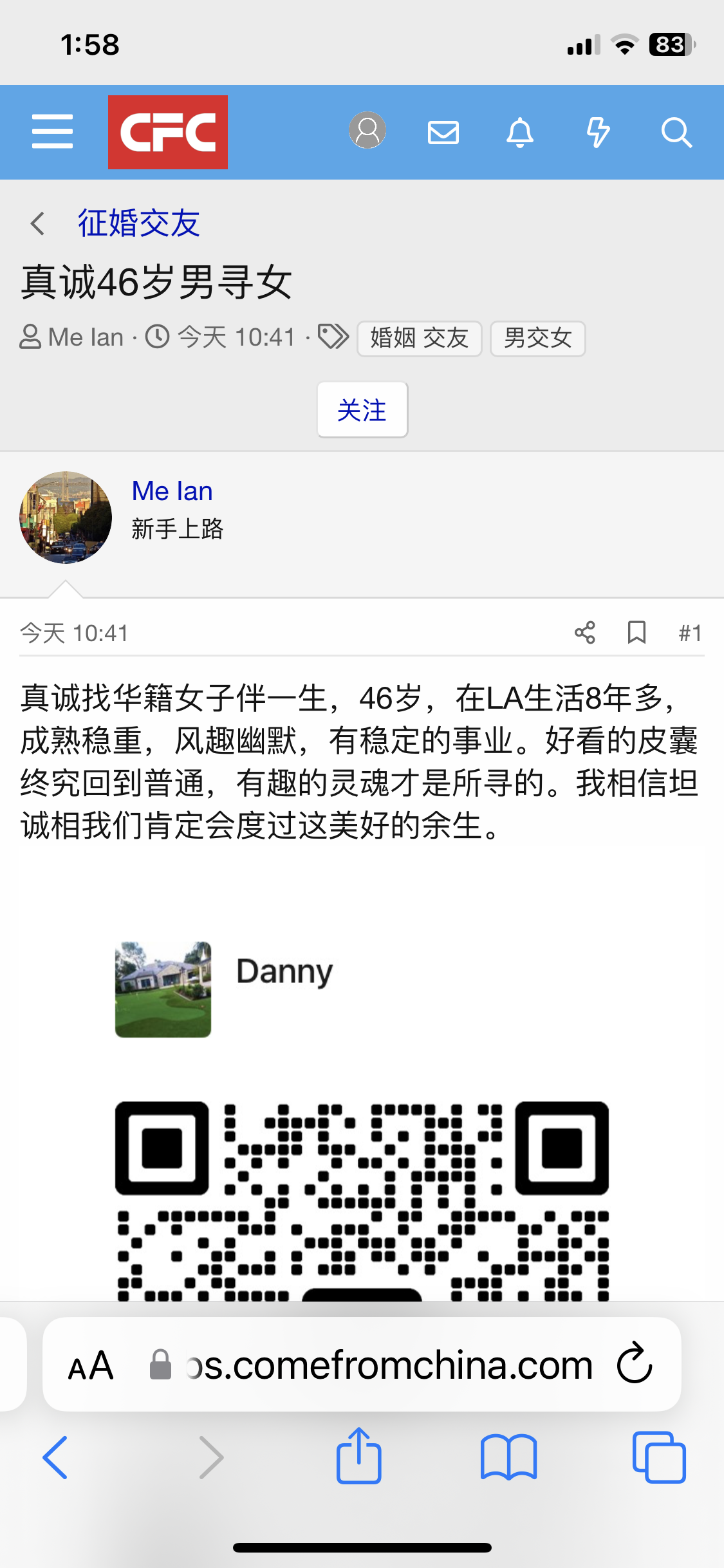Tap the CFC logo to go home
Viewport: 724px width, 1568px height.
pyautogui.click(x=167, y=132)
